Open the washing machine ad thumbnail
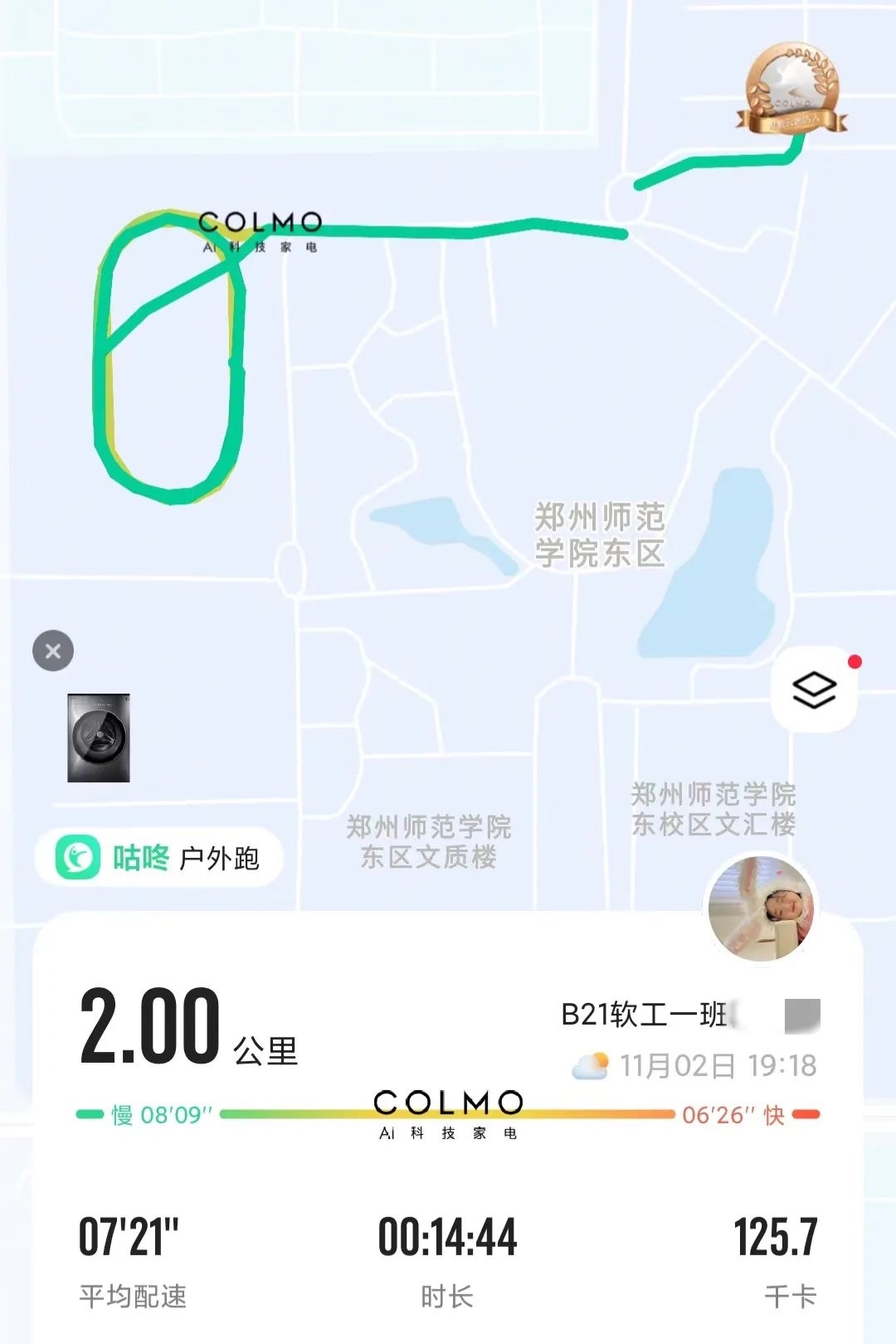The image size is (896, 1344). tap(99, 738)
